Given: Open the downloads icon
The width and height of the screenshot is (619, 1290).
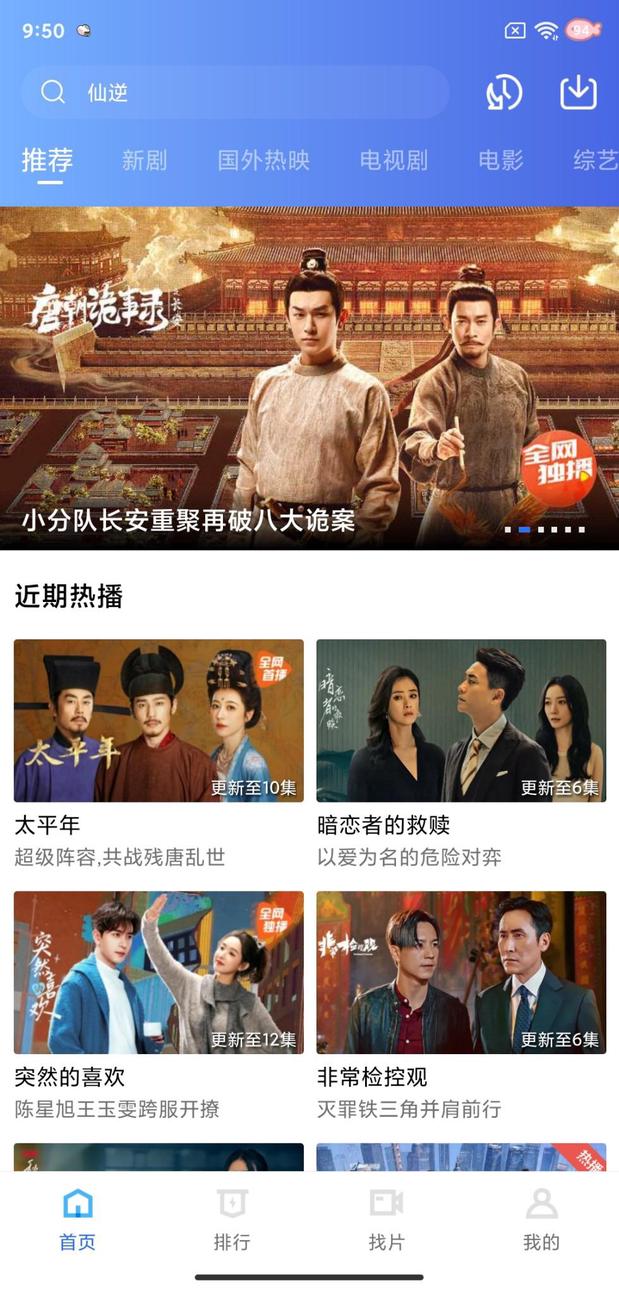Looking at the screenshot, I should (x=578, y=93).
